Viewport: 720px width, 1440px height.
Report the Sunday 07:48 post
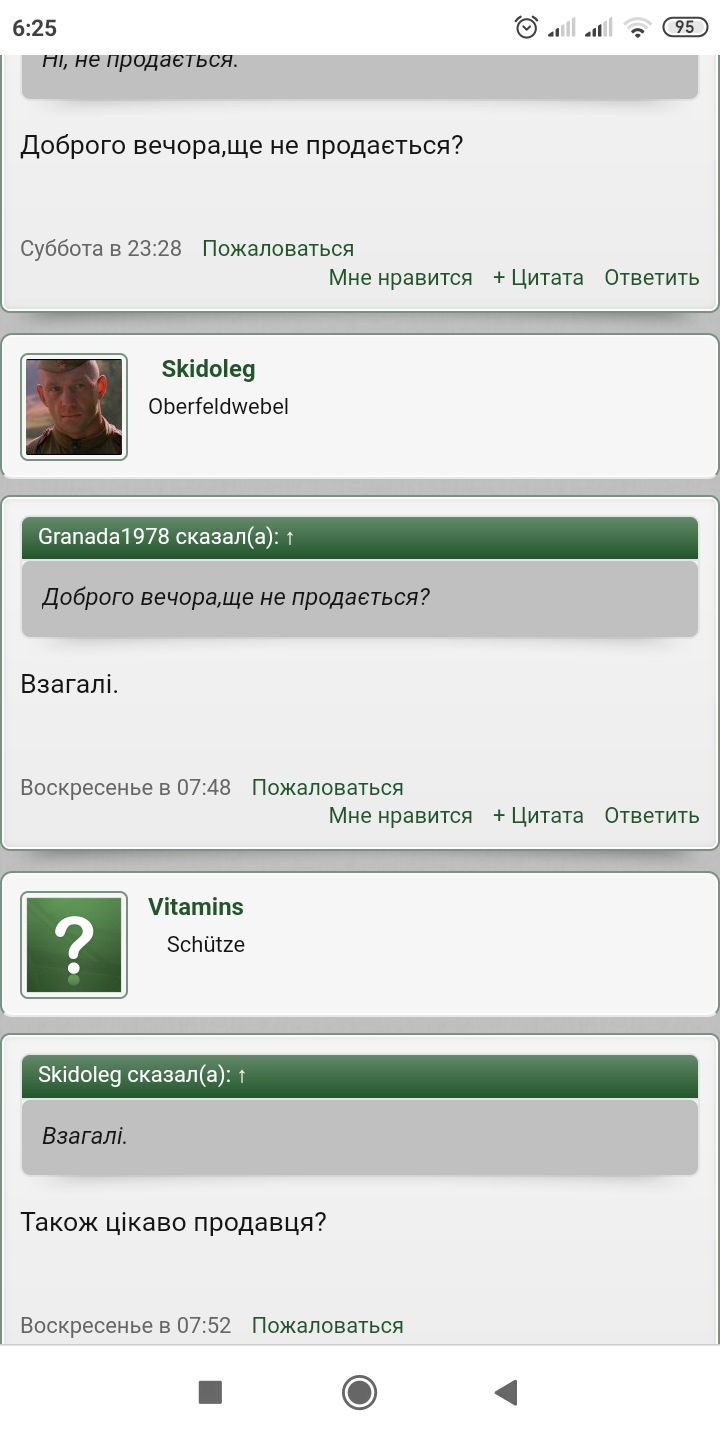327,787
